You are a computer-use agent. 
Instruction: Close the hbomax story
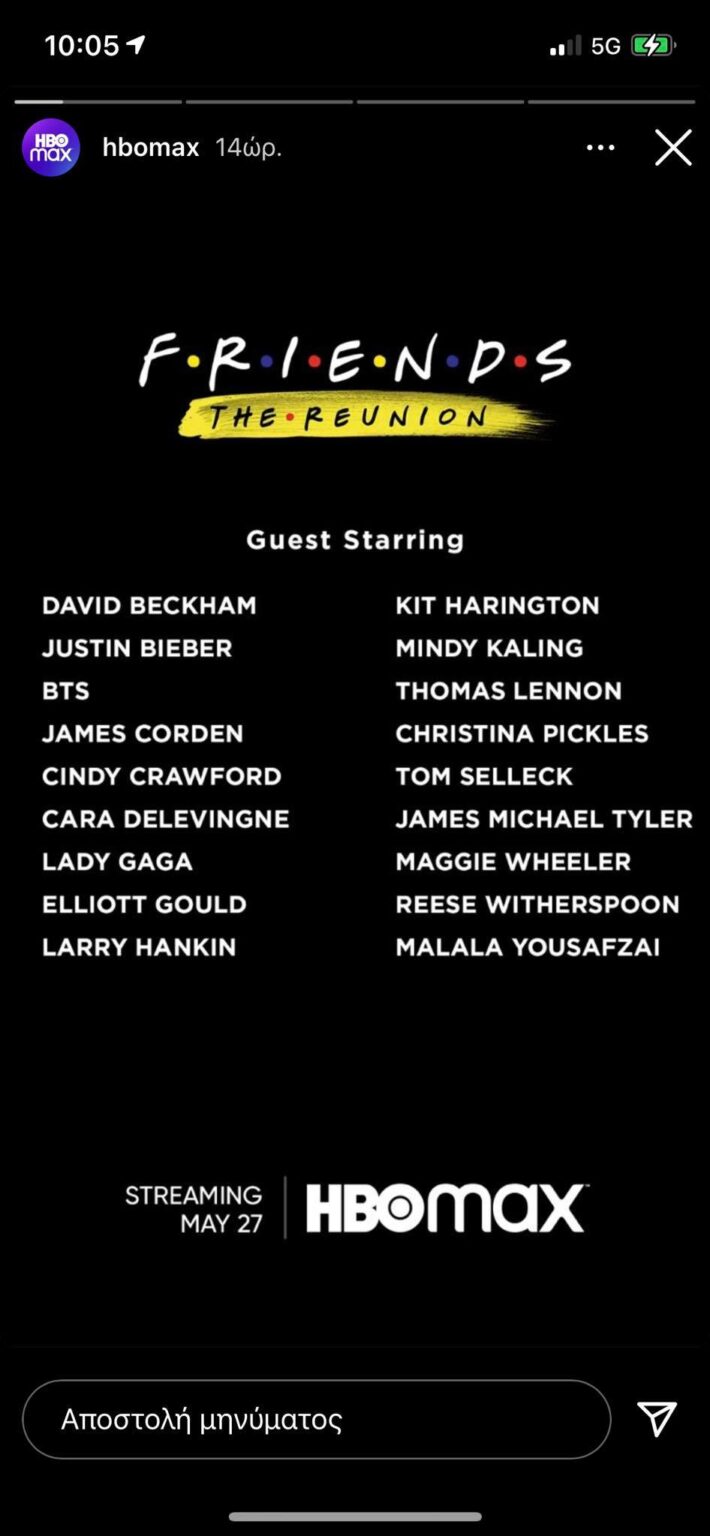pos(673,148)
